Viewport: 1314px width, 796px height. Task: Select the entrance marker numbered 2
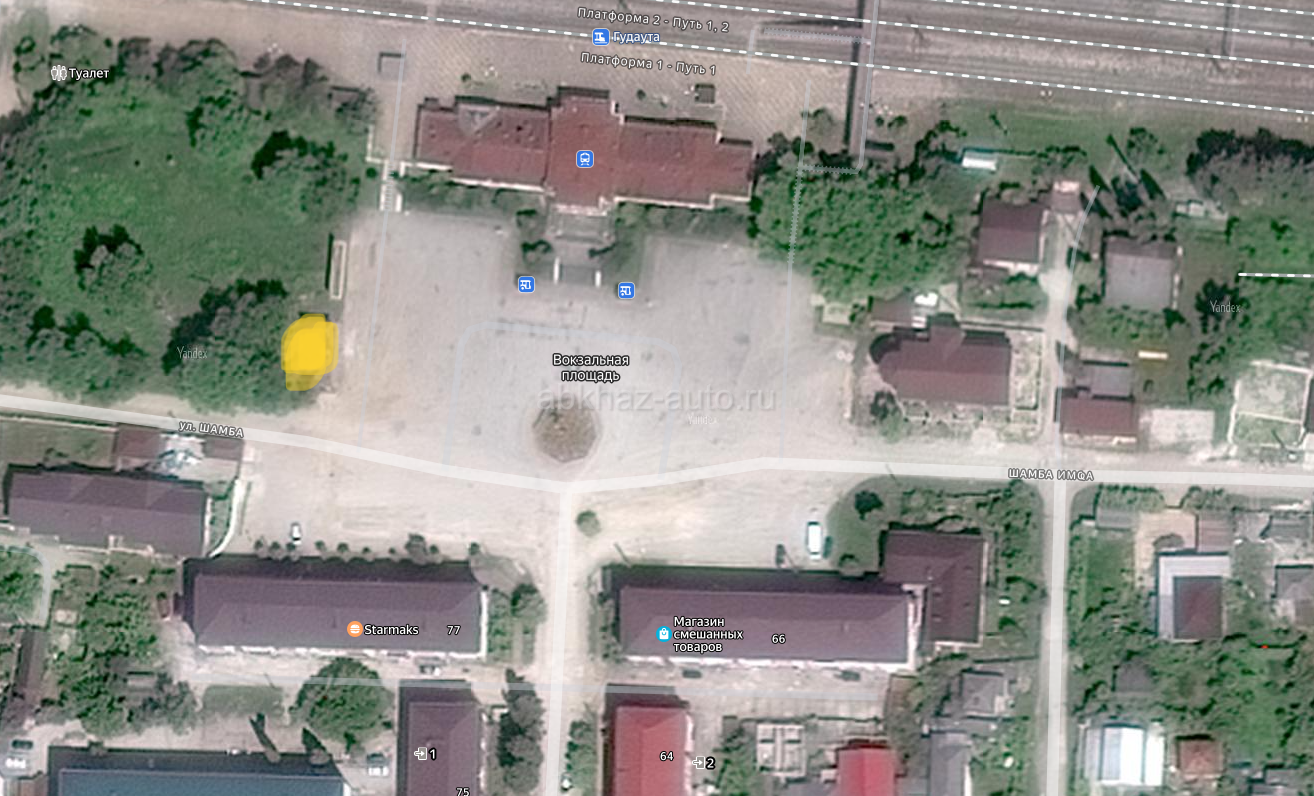pos(700,762)
